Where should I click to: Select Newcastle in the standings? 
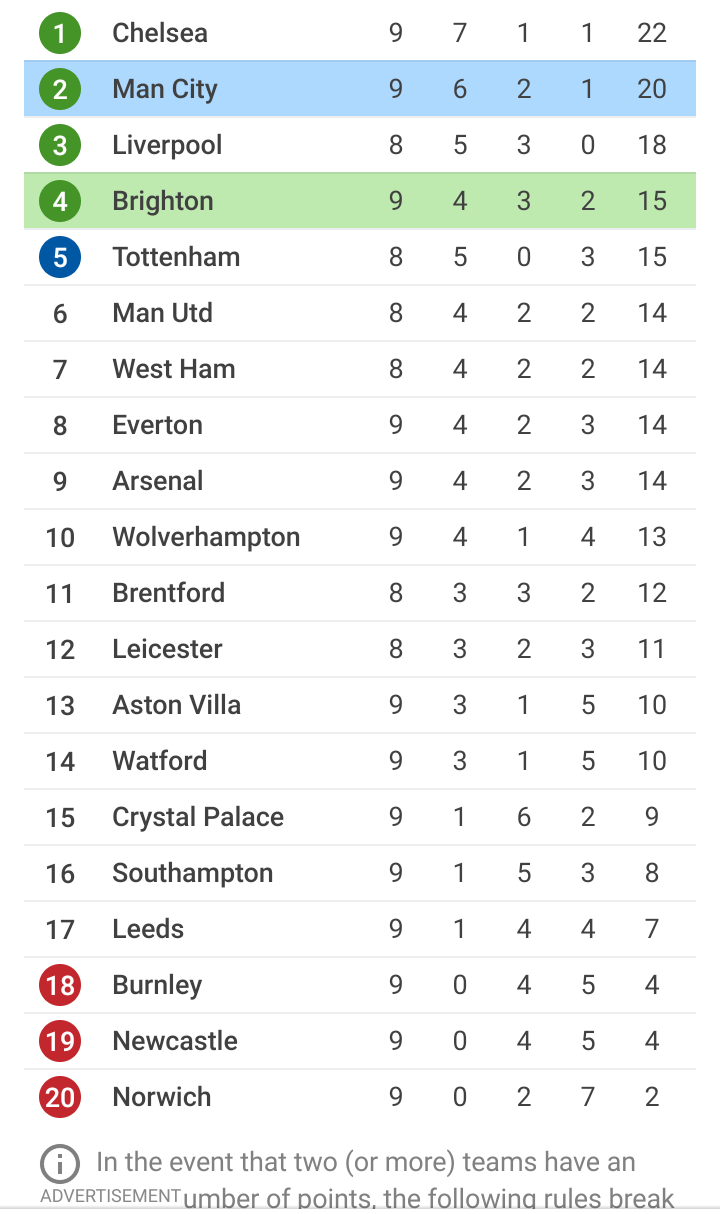(360, 1041)
